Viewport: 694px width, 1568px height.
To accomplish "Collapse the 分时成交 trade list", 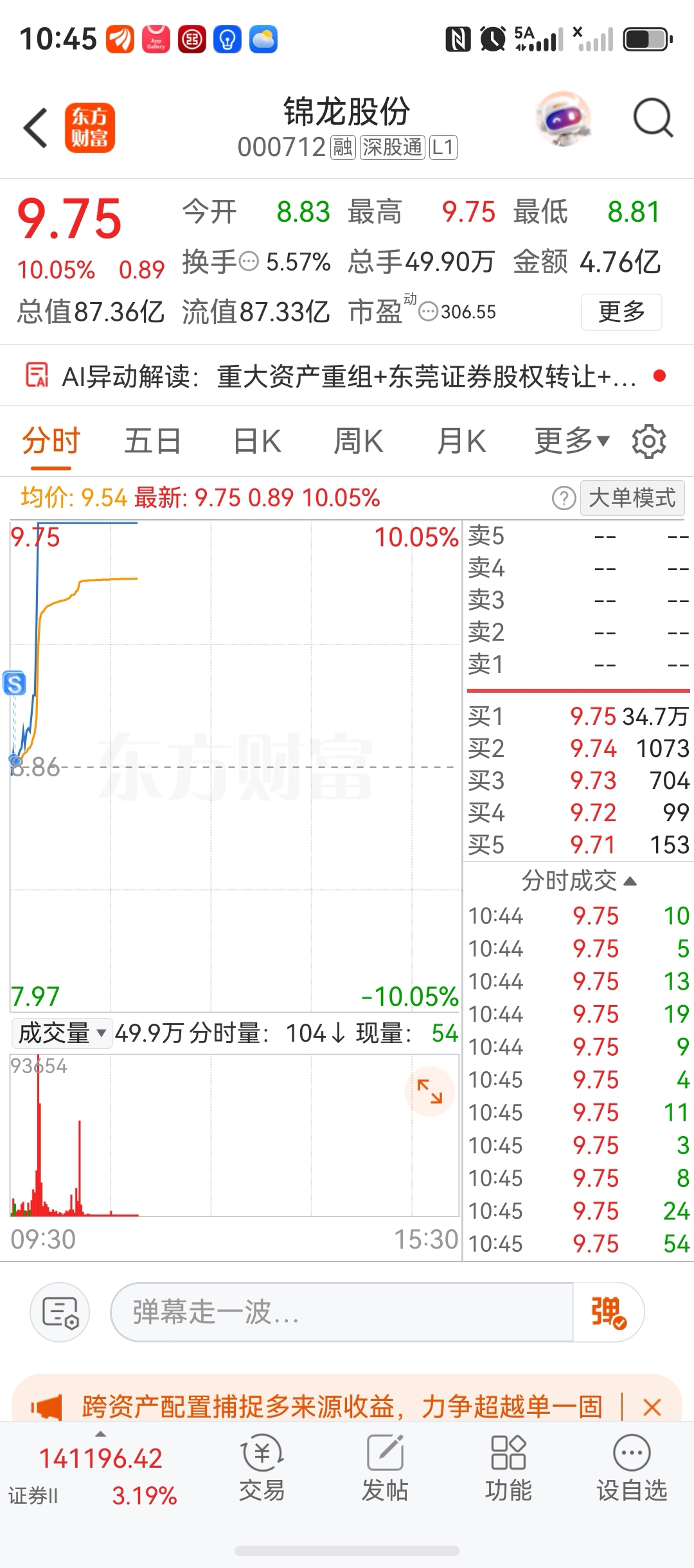I will [578, 880].
